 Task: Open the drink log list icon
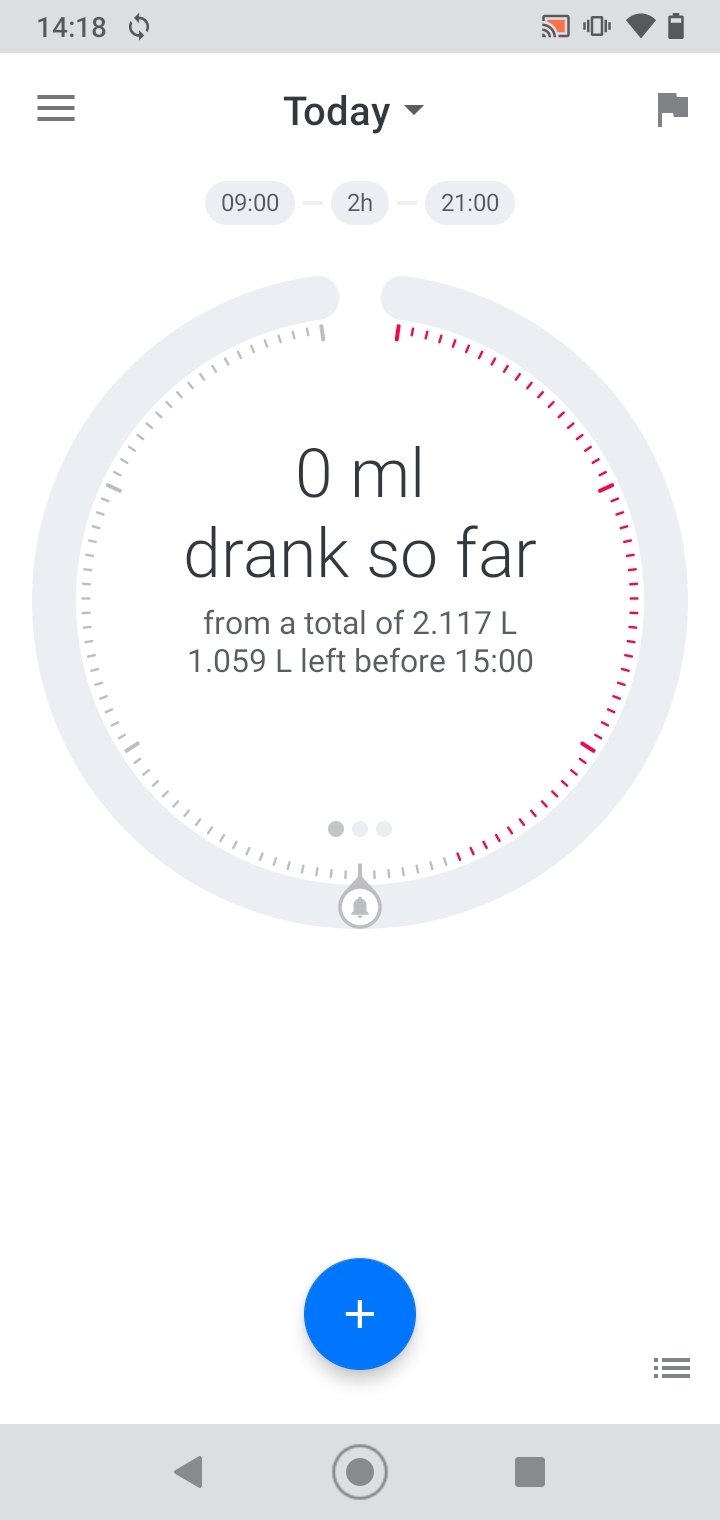tap(672, 1368)
